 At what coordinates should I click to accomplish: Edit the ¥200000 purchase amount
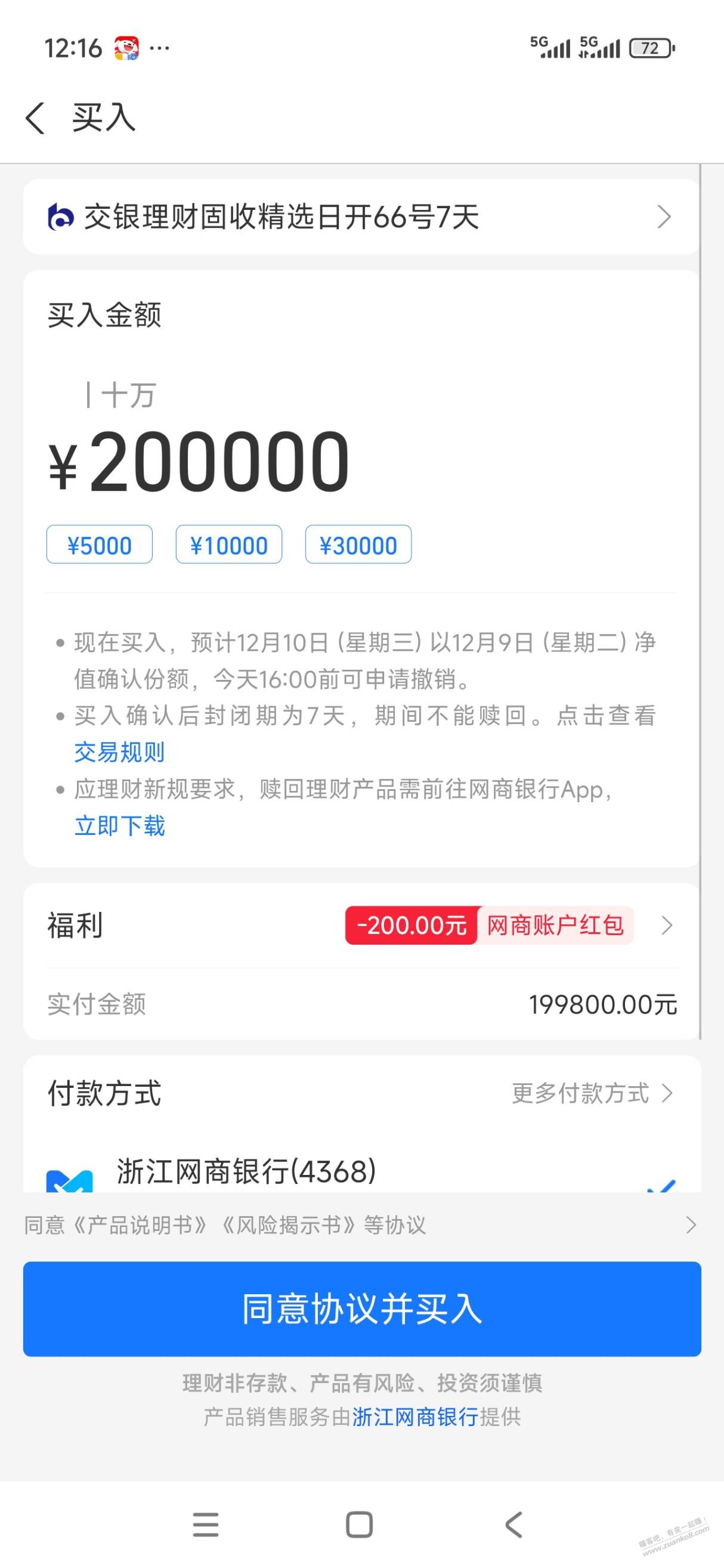point(219,461)
